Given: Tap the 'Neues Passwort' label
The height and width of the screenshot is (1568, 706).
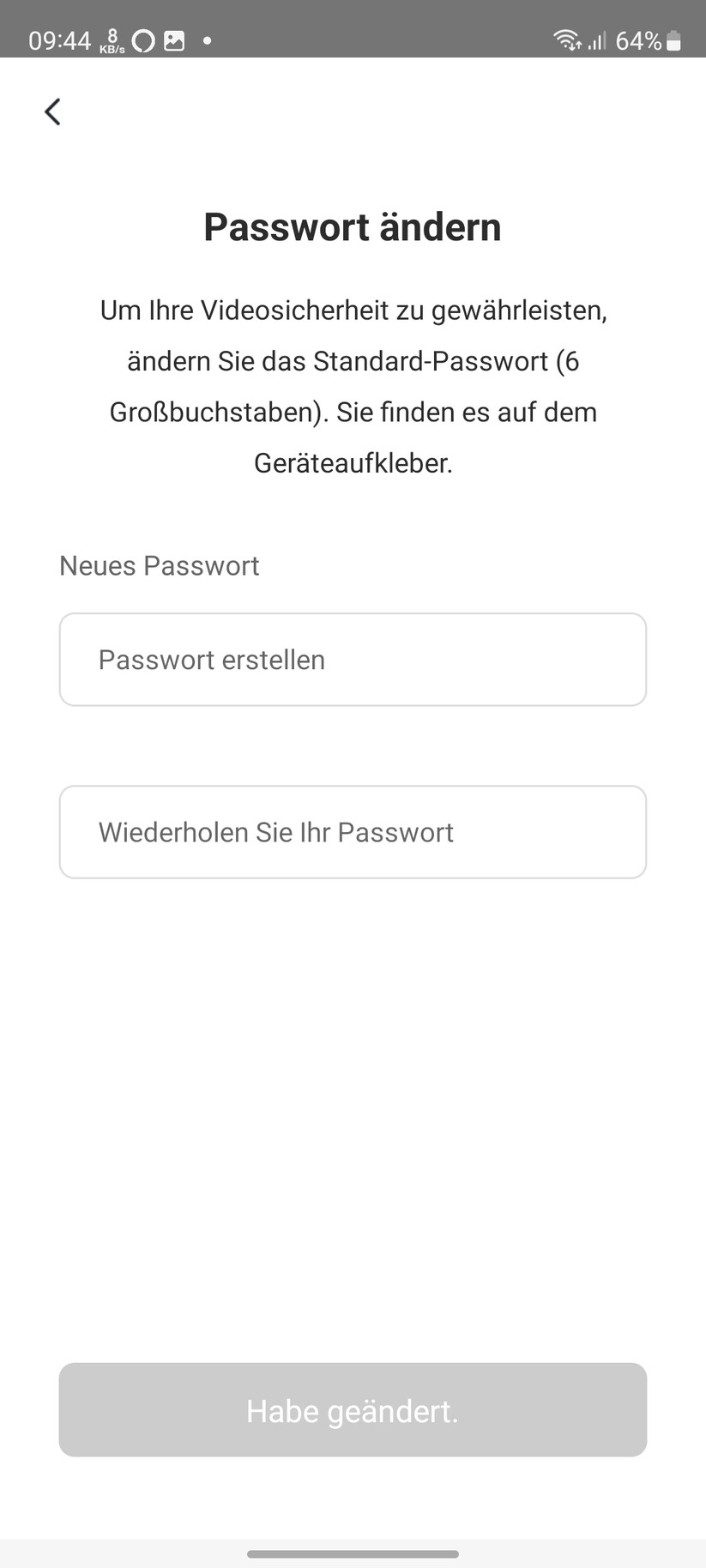Looking at the screenshot, I should coord(159,565).
